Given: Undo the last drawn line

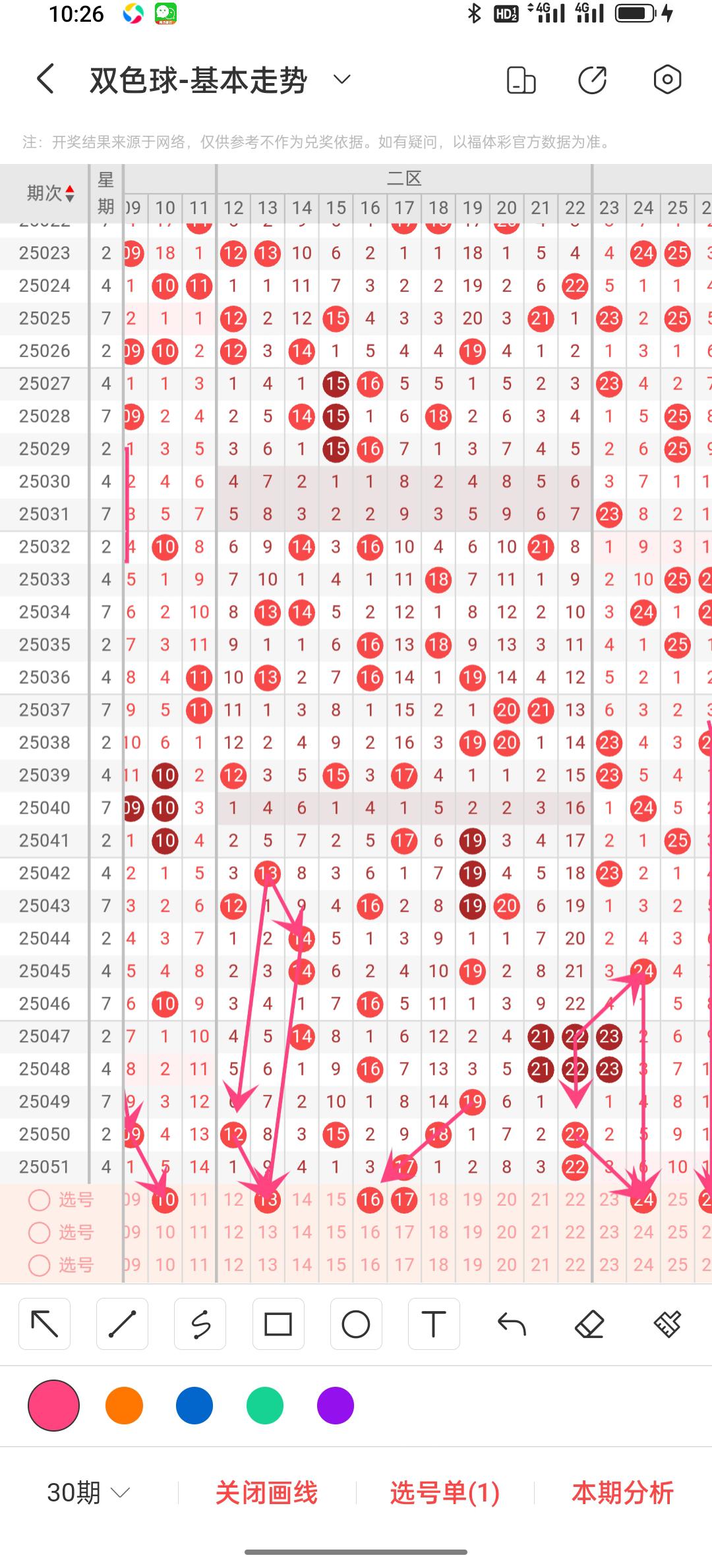Looking at the screenshot, I should pyautogui.click(x=512, y=1324).
